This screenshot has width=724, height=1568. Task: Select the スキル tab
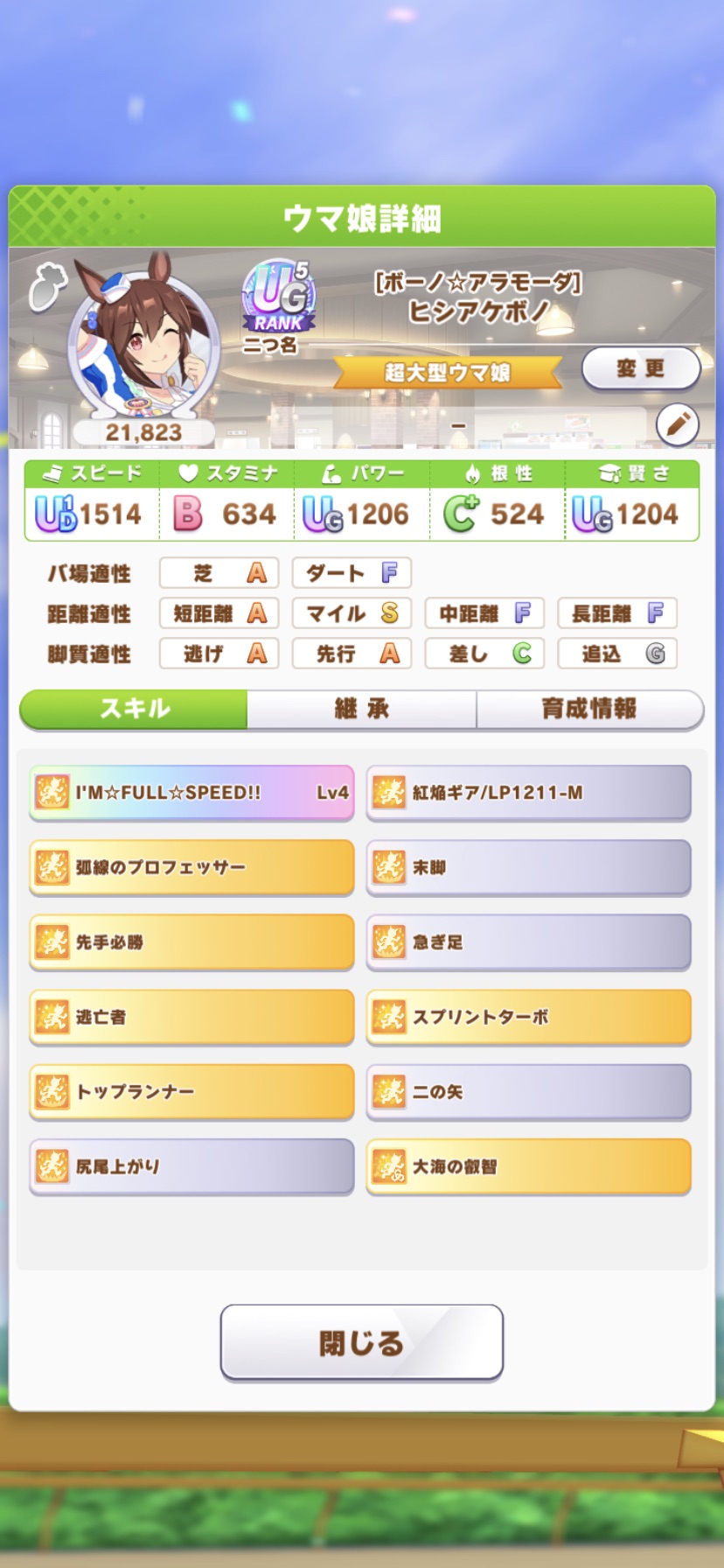134,709
